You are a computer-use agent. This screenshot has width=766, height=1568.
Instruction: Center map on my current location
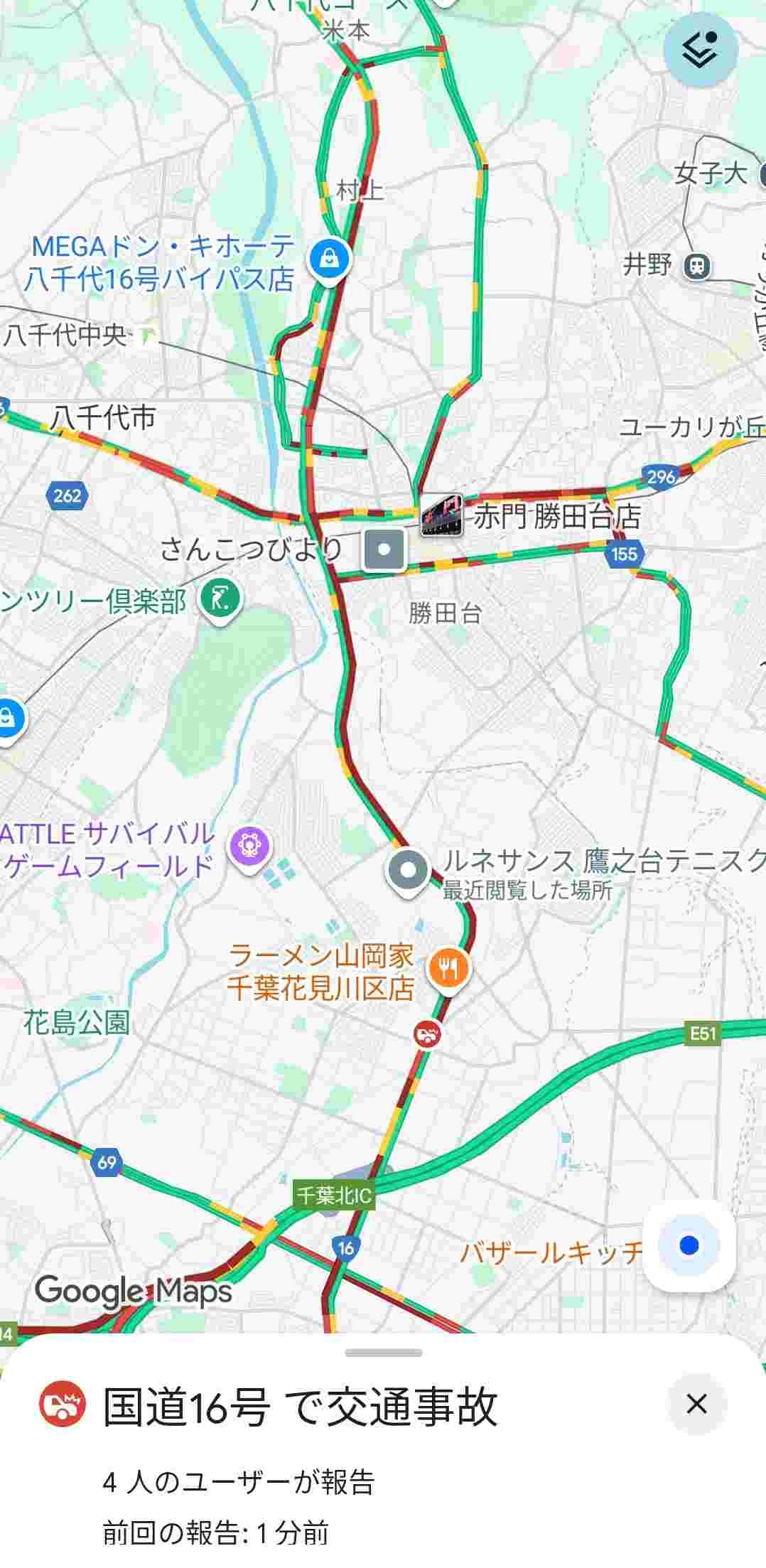(x=689, y=1245)
